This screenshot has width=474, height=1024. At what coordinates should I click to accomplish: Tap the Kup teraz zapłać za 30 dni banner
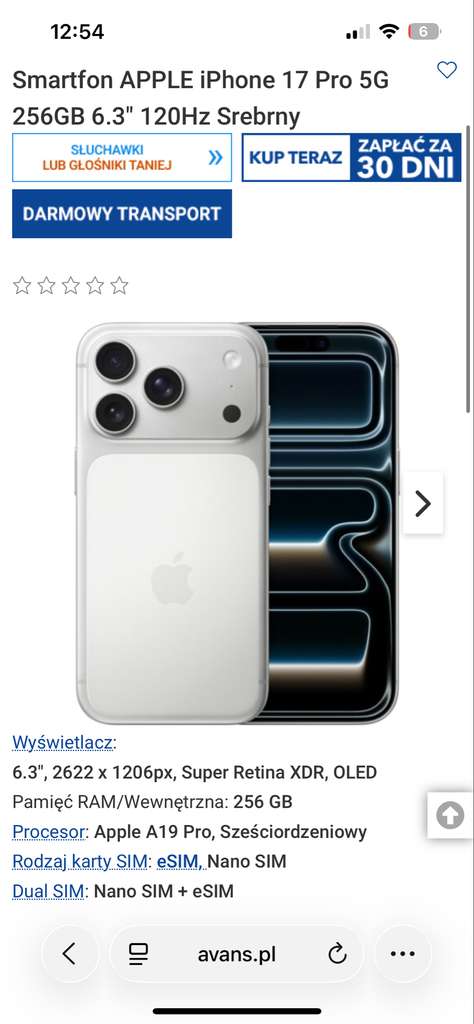pos(351,157)
